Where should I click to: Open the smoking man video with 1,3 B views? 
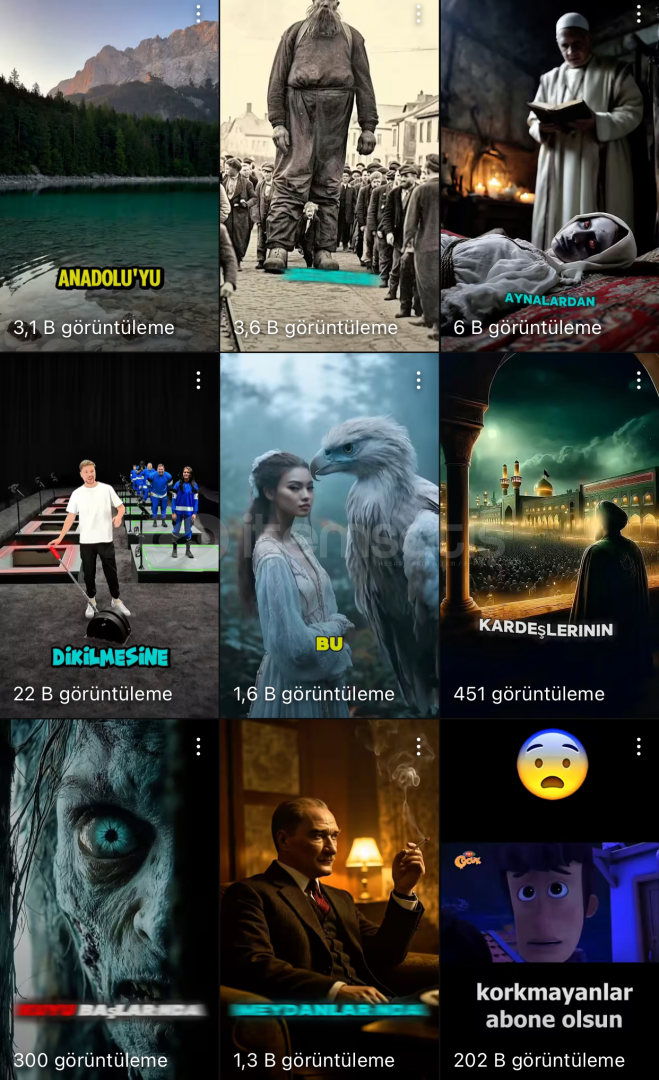(329, 900)
